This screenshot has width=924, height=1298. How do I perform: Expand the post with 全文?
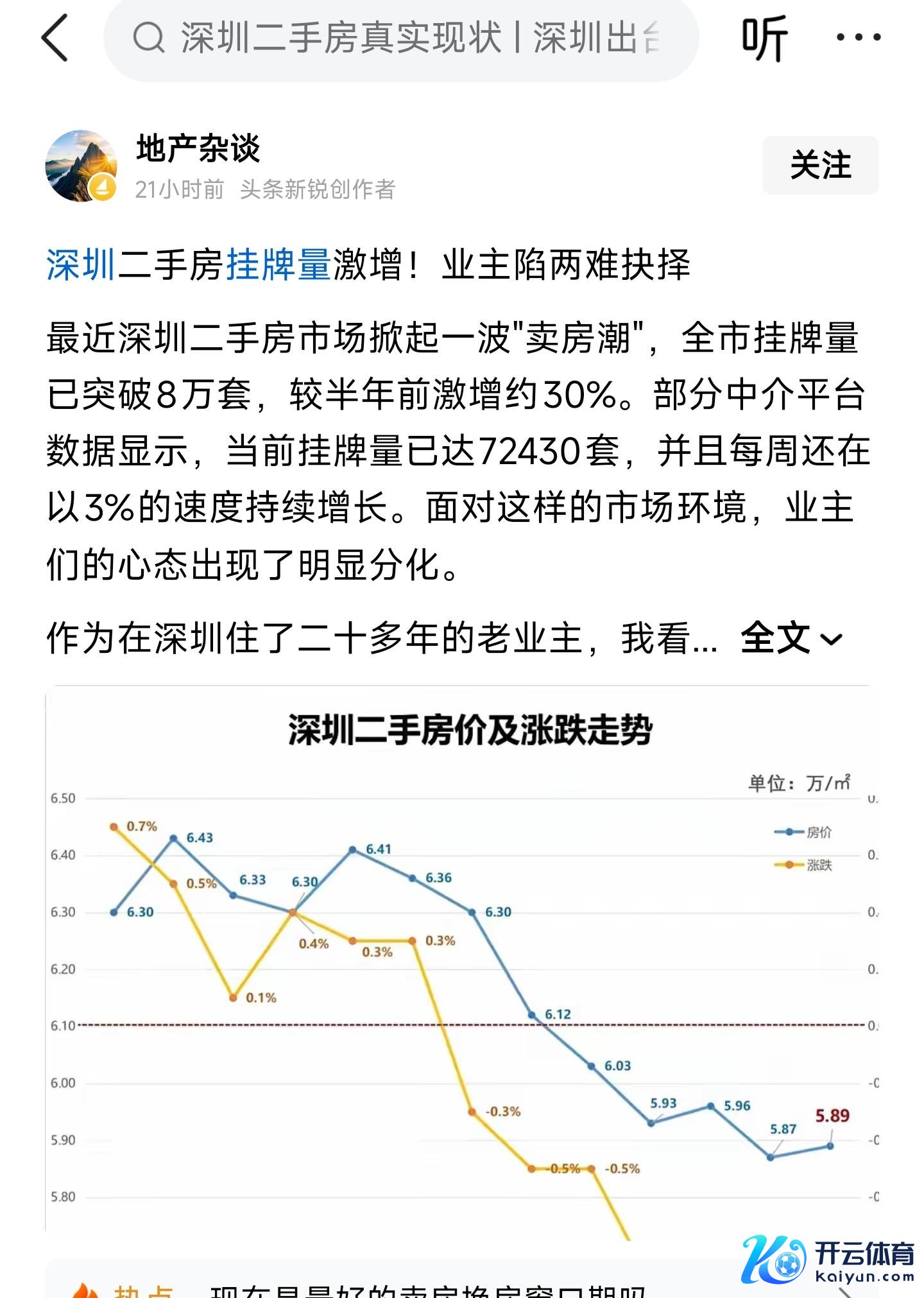click(790, 638)
